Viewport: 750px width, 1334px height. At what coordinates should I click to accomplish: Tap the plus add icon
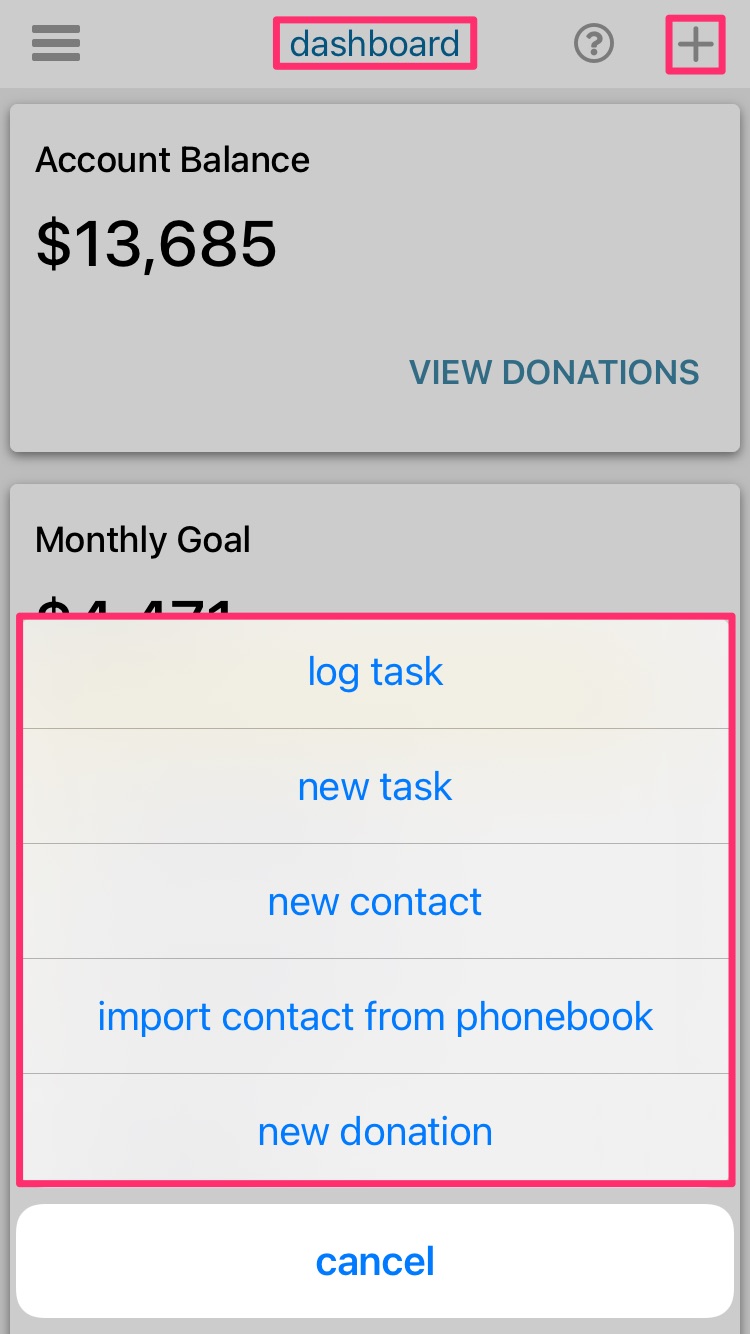pyautogui.click(x=695, y=44)
